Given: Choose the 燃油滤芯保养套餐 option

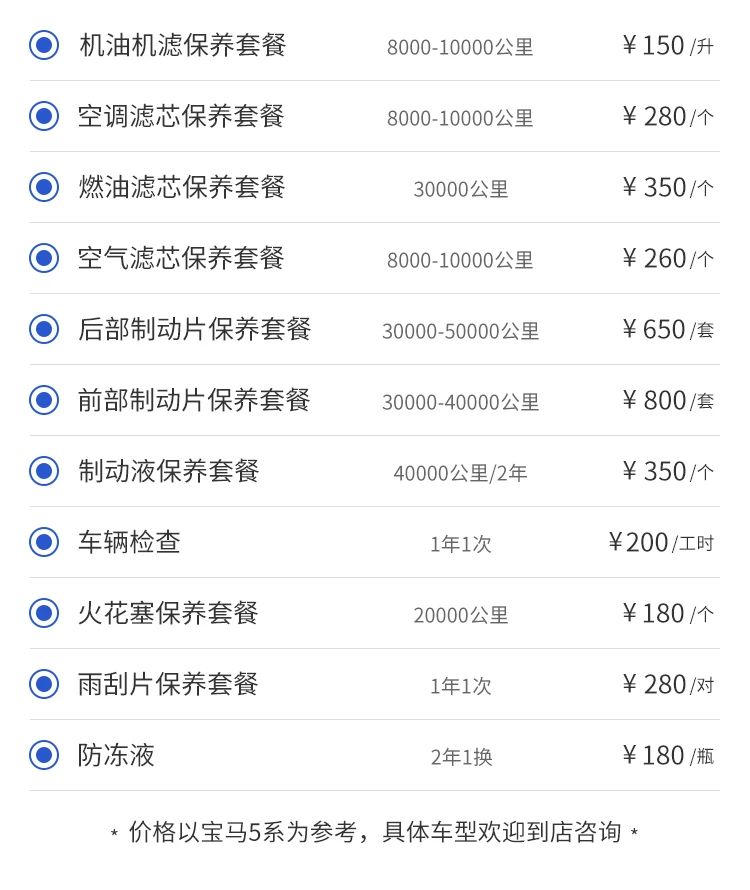Looking at the screenshot, I should 43,187.
